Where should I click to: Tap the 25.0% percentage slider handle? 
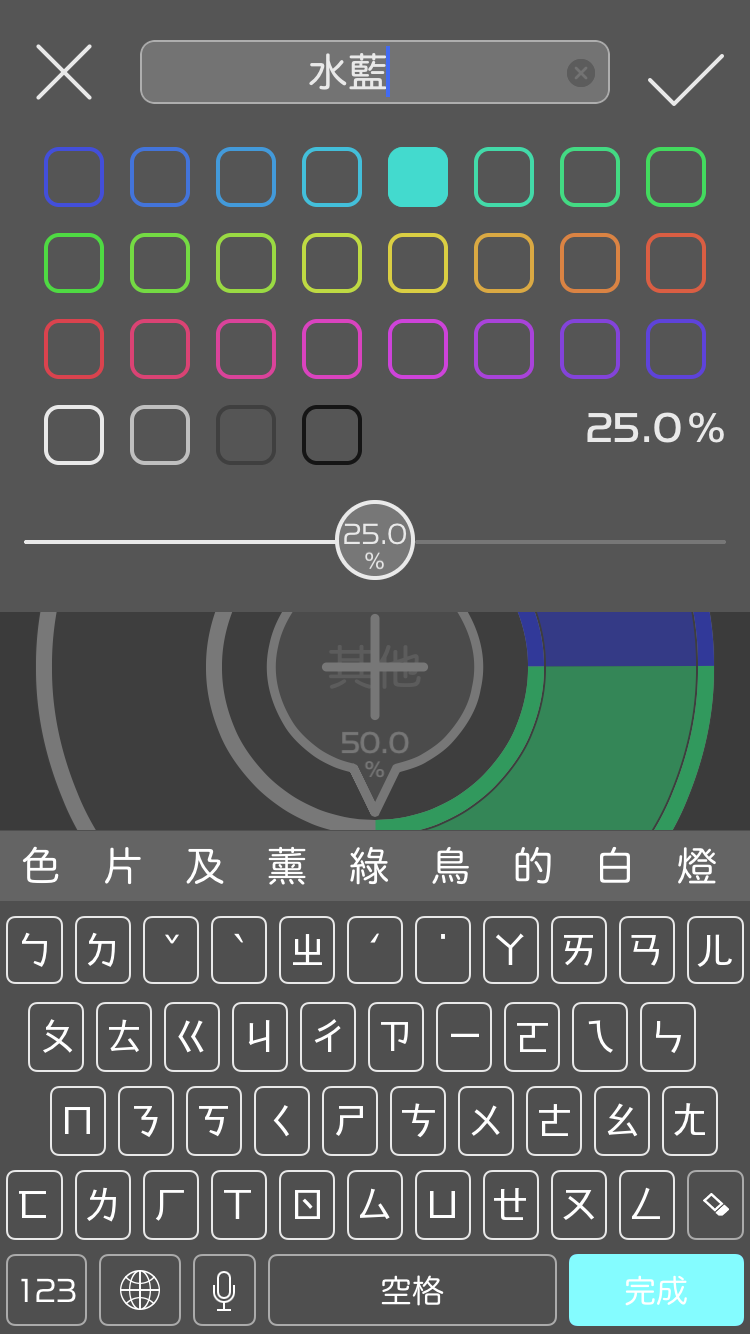[375, 540]
